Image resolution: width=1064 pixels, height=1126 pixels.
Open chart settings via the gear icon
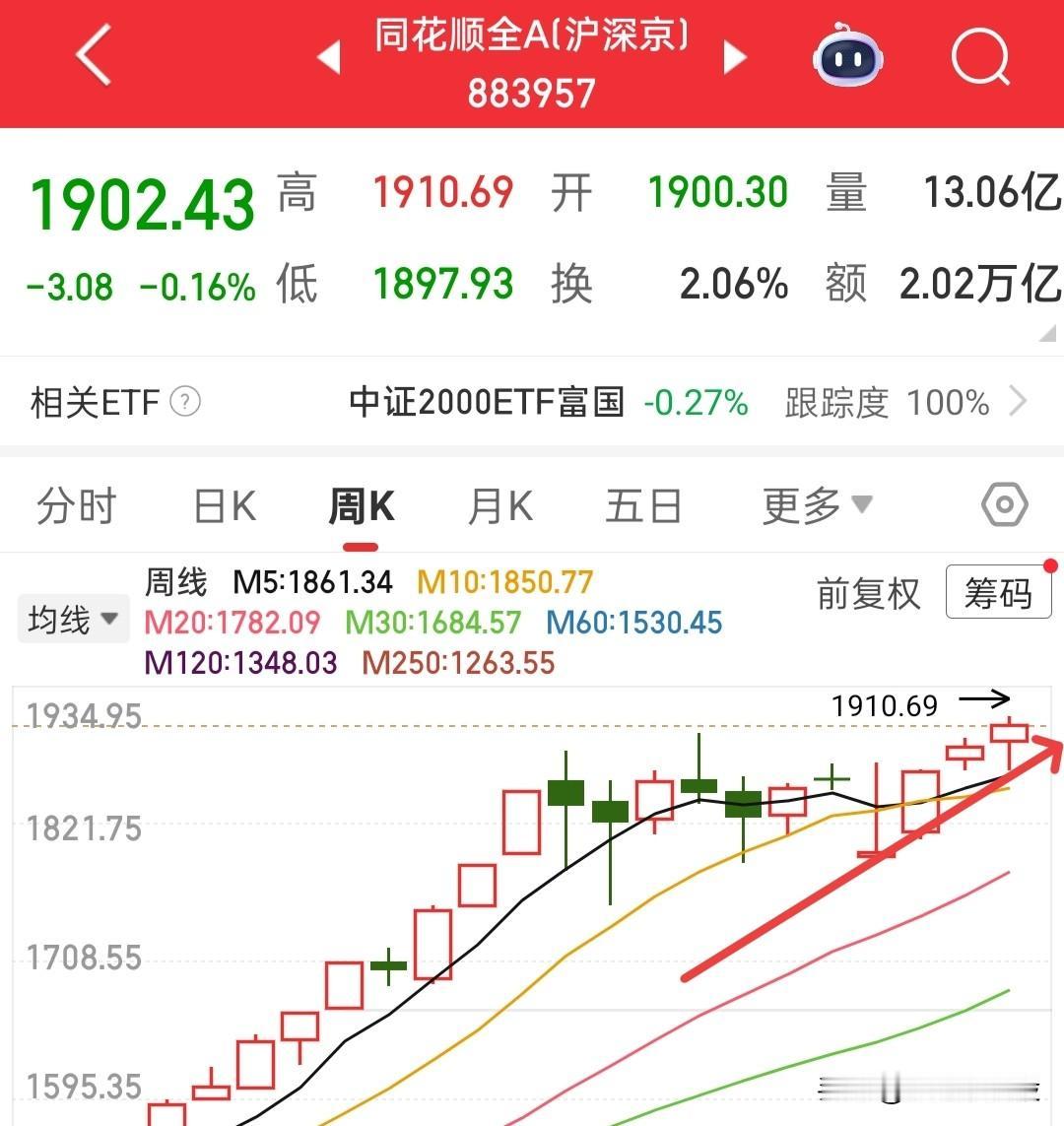pos(1005,504)
